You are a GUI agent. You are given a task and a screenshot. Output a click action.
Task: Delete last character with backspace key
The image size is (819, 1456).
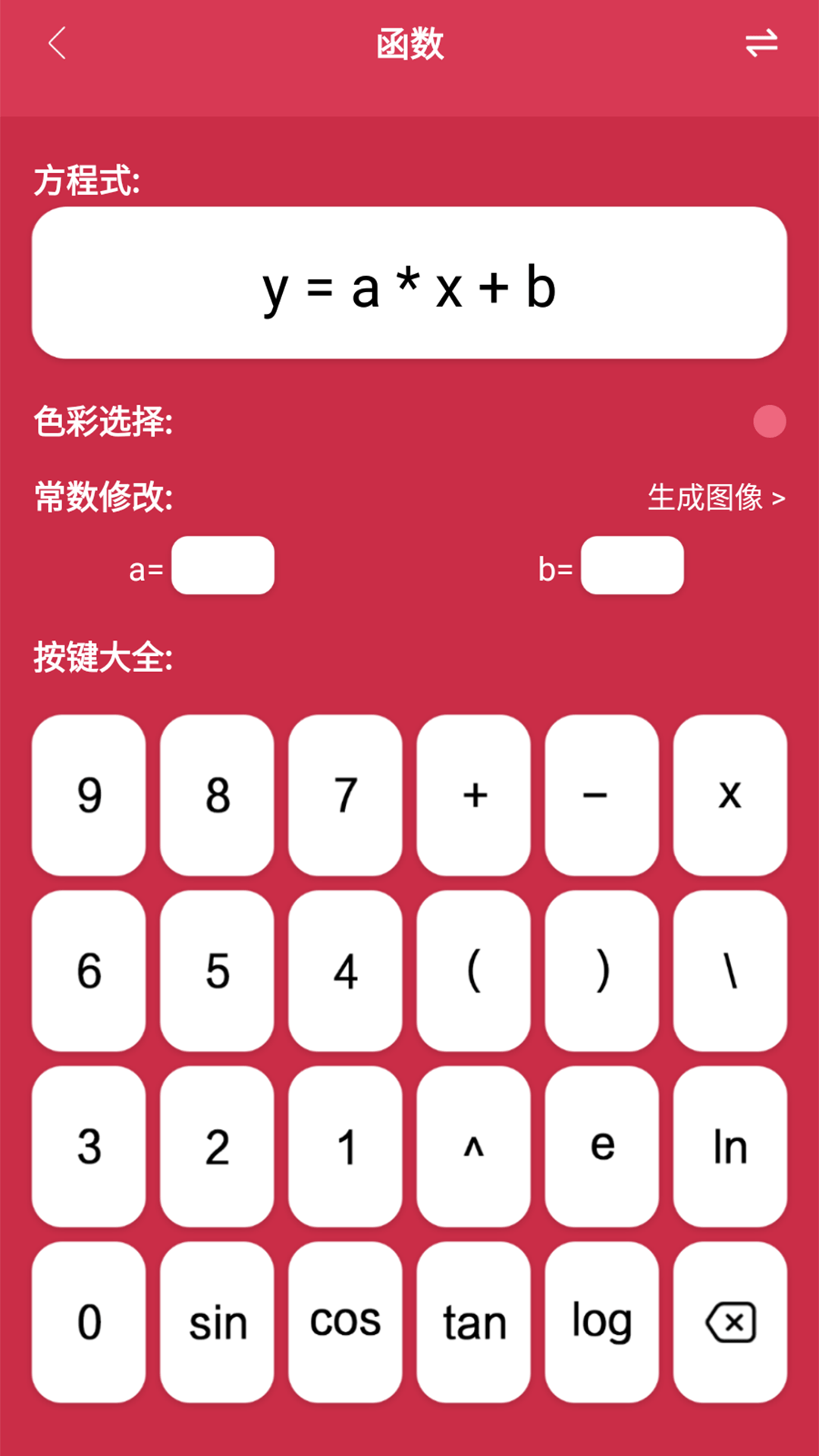pyautogui.click(x=730, y=1323)
